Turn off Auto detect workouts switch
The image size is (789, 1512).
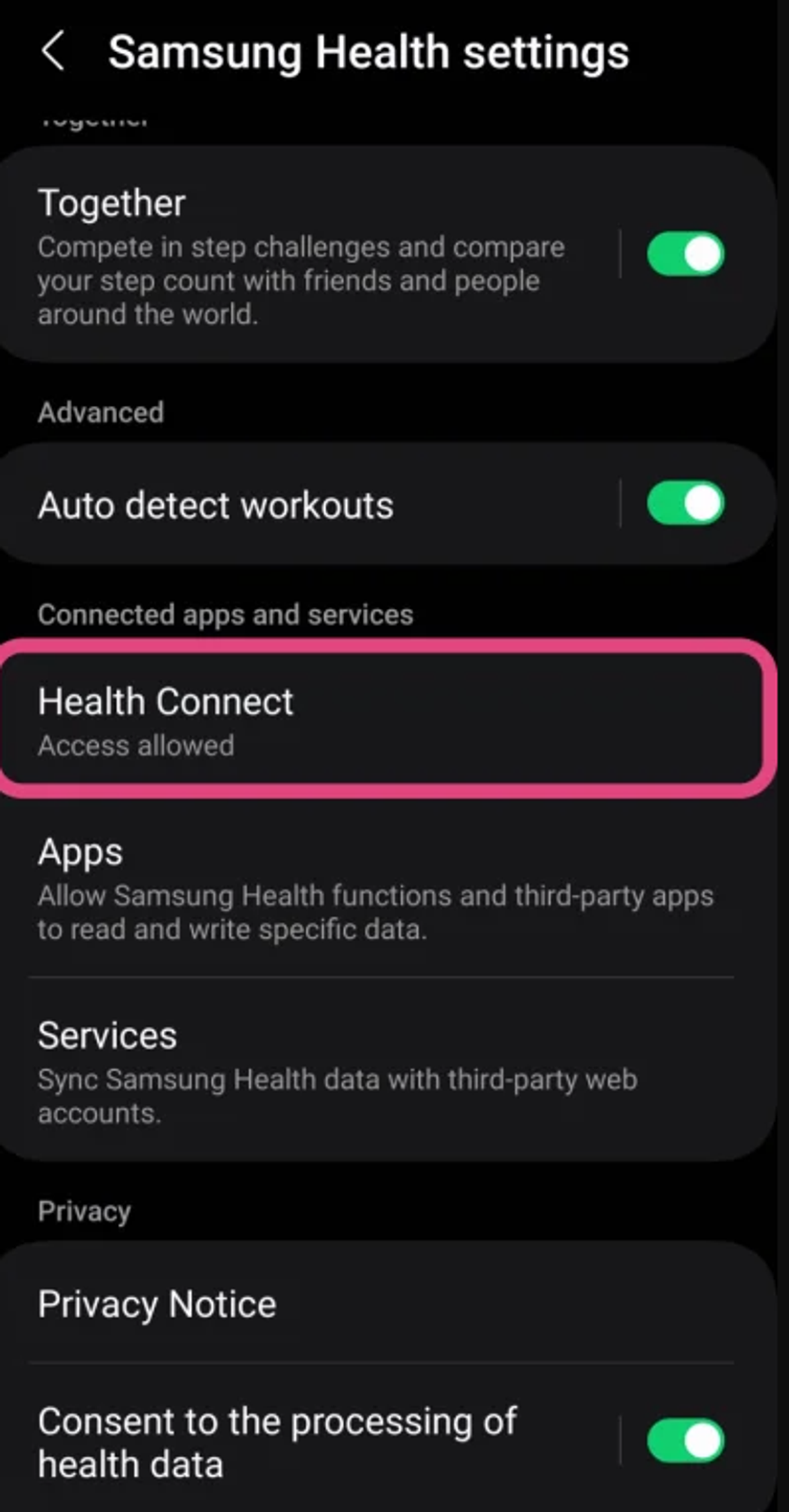point(685,503)
